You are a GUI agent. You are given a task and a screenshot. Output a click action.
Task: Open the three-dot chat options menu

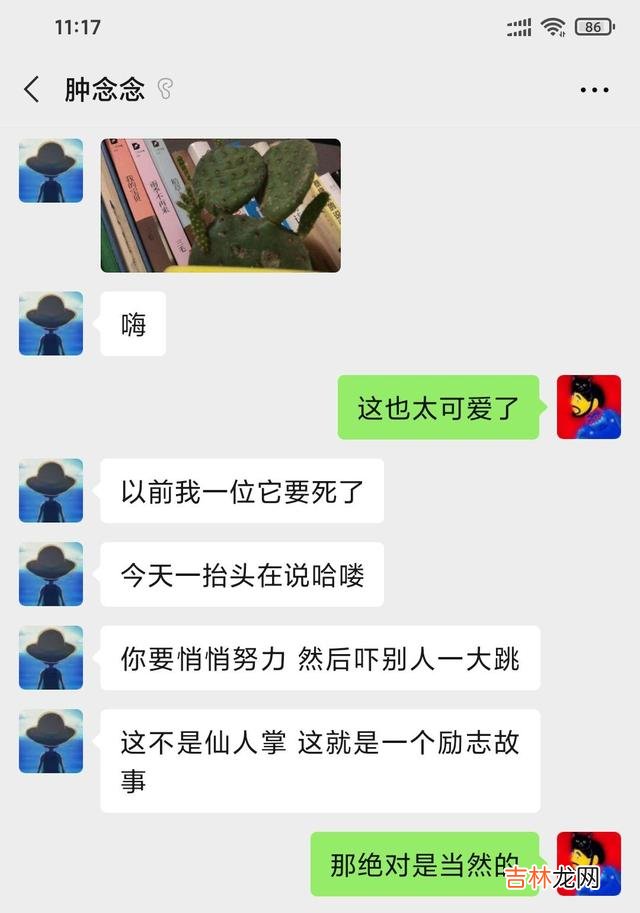tap(594, 90)
